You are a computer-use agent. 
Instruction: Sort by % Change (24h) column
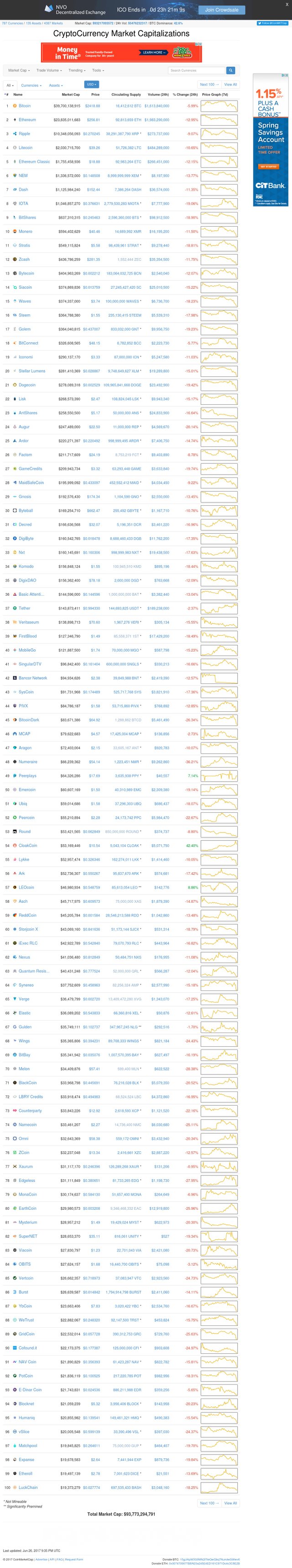185,95
